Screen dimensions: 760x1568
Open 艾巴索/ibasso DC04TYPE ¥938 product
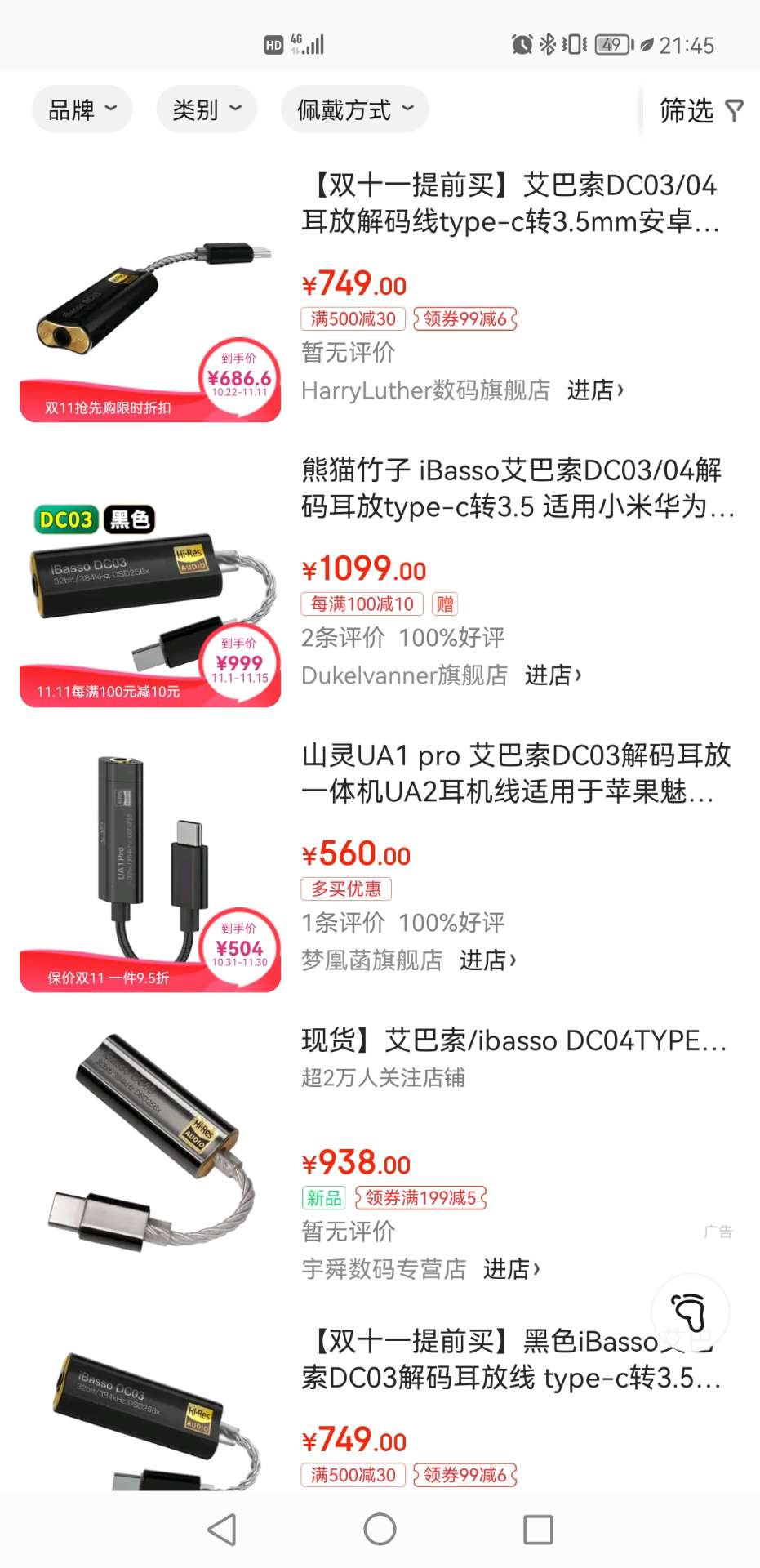tap(513, 1041)
